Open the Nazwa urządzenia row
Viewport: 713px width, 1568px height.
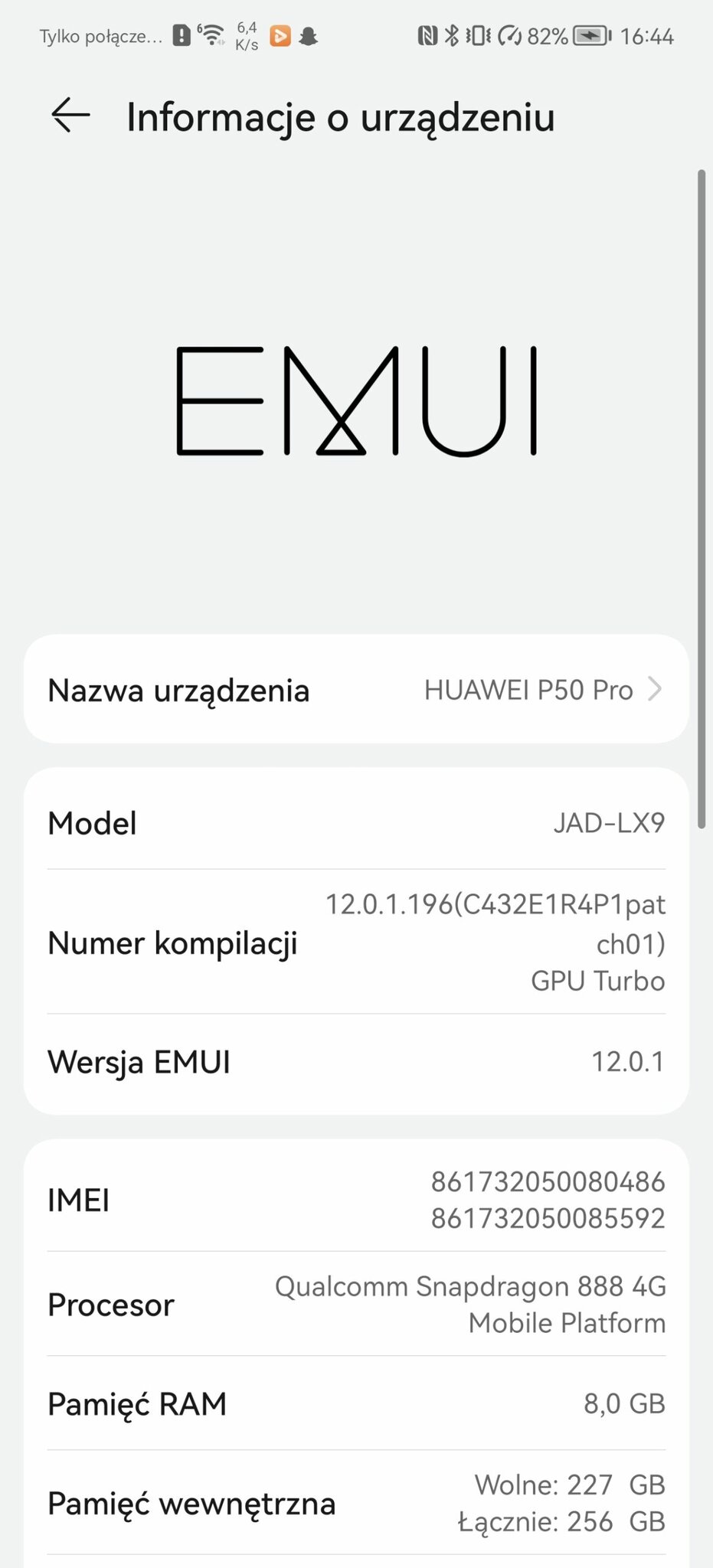click(356, 689)
